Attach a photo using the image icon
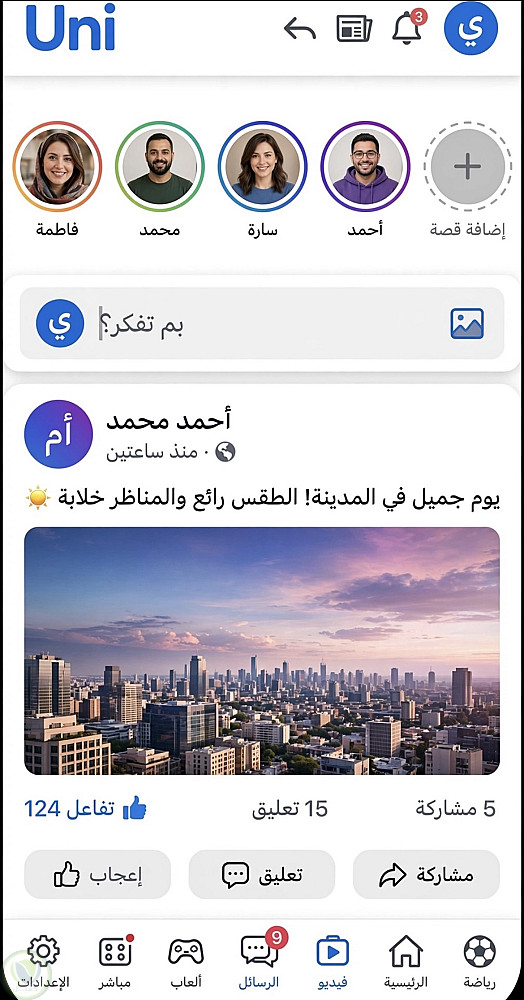The width and height of the screenshot is (524, 1000). point(467,323)
